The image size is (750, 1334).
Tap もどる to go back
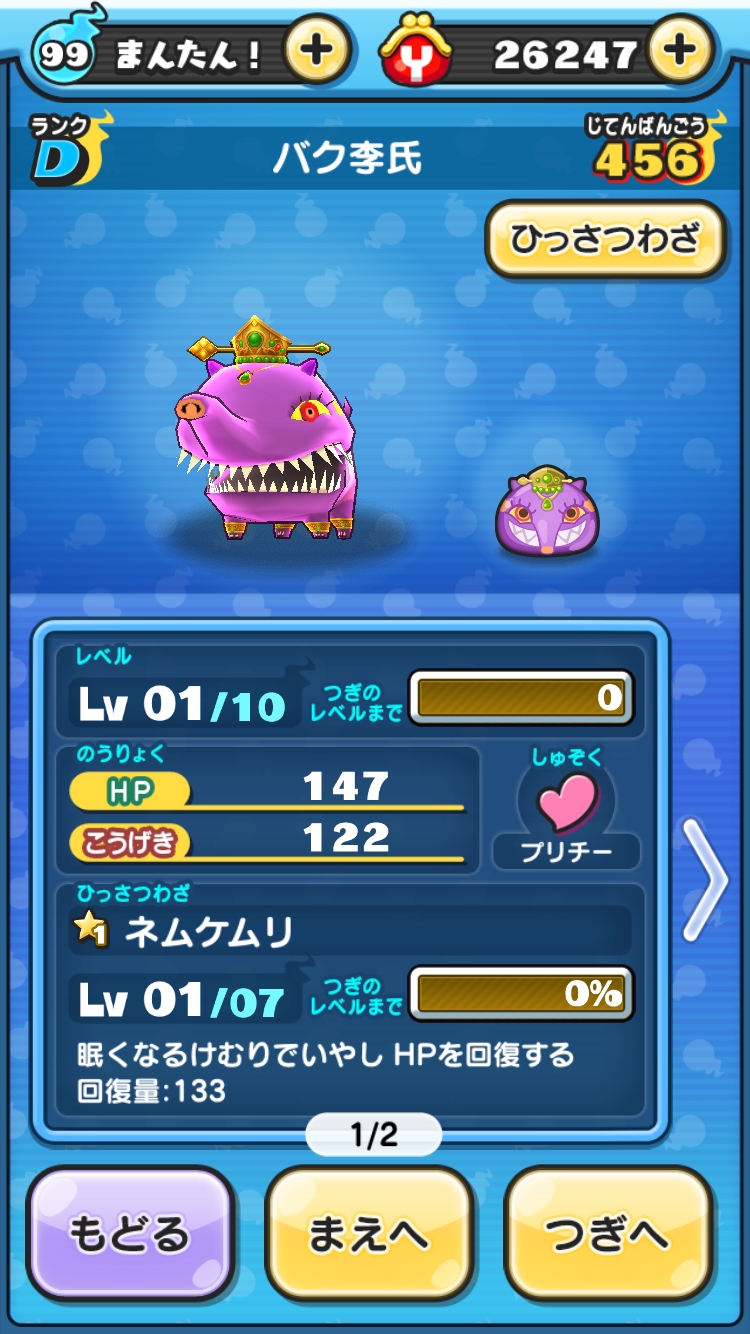pyautogui.click(x=129, y=1234)
